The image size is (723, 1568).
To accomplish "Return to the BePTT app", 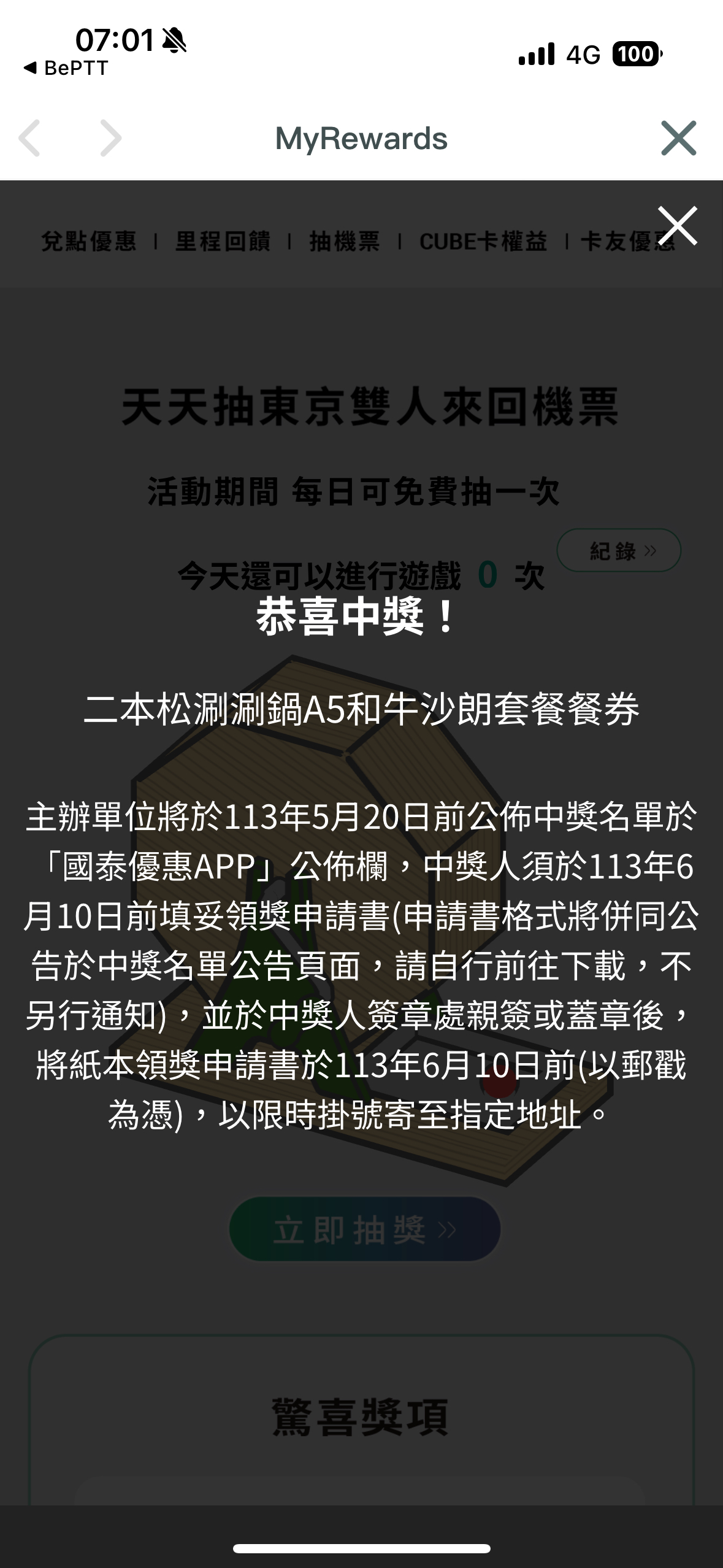I will pyautogui.click(x=66, y=68).
